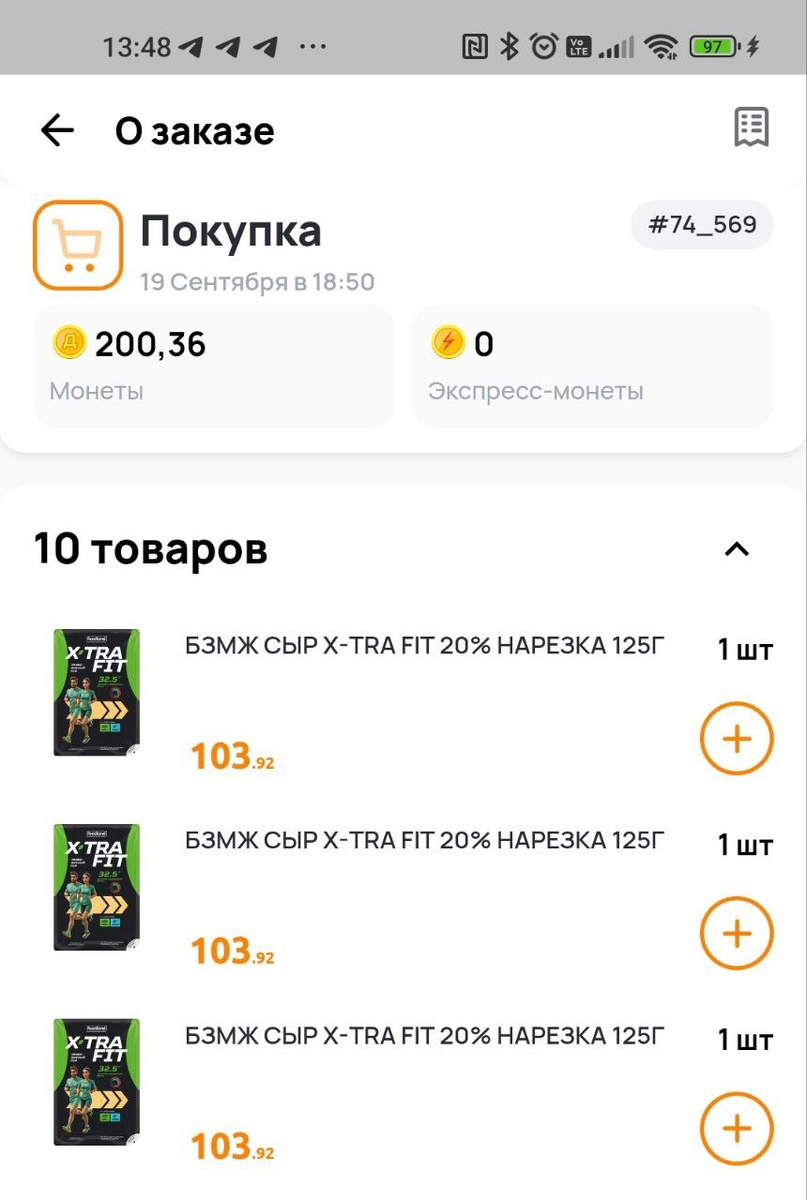Tap the order number badge #74_569
The height and width of the screenshot is (1200, 807).
tap(701, 225)
